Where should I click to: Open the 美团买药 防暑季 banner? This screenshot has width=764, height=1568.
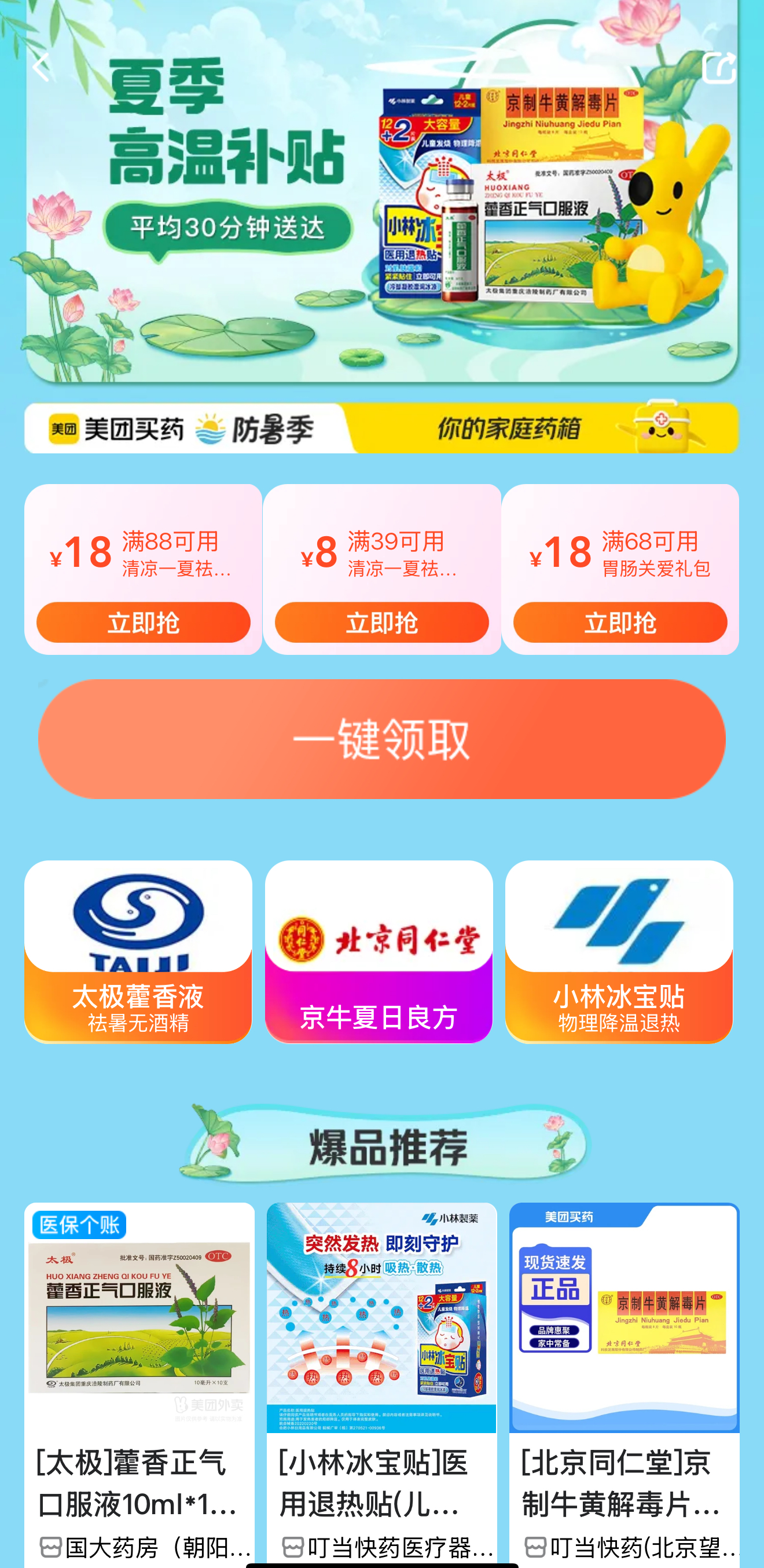381,428
